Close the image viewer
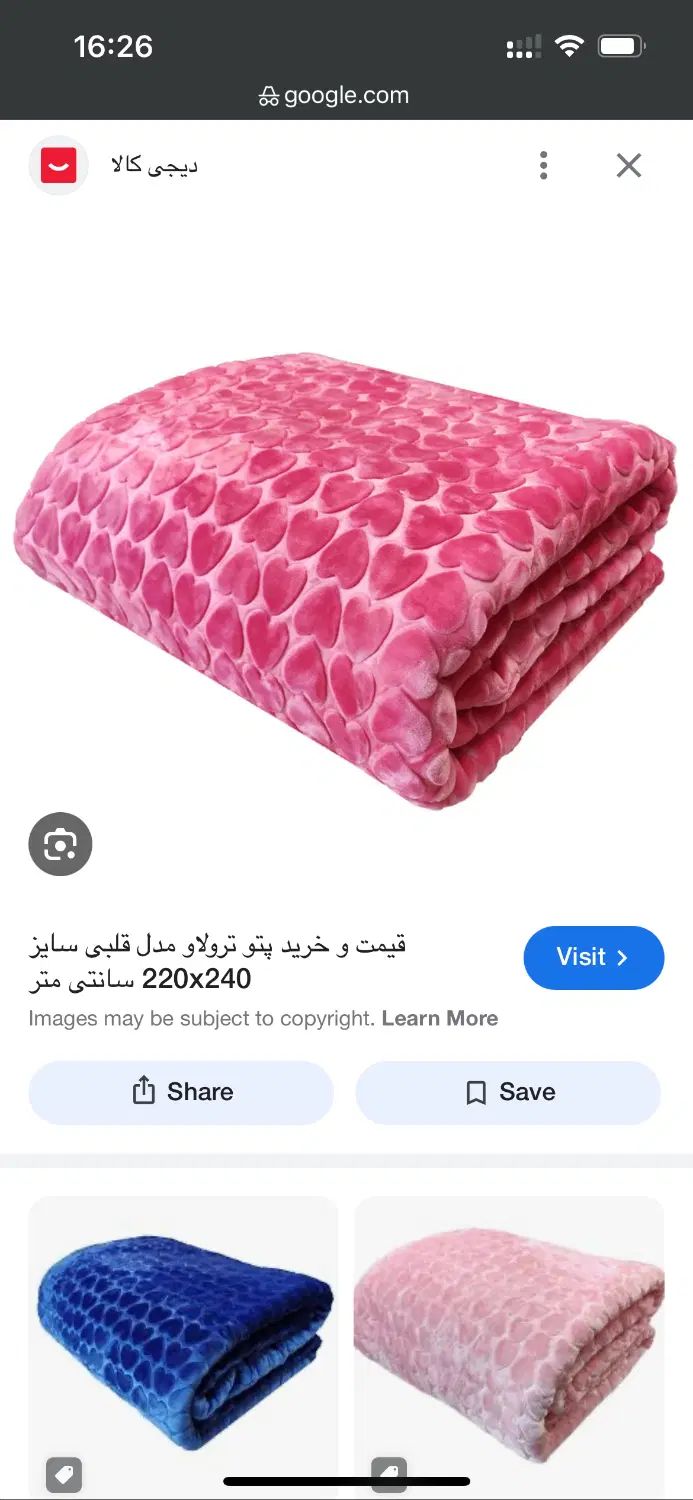The width and height of the screenshot is (693, 1500). [x=628, y=165]
